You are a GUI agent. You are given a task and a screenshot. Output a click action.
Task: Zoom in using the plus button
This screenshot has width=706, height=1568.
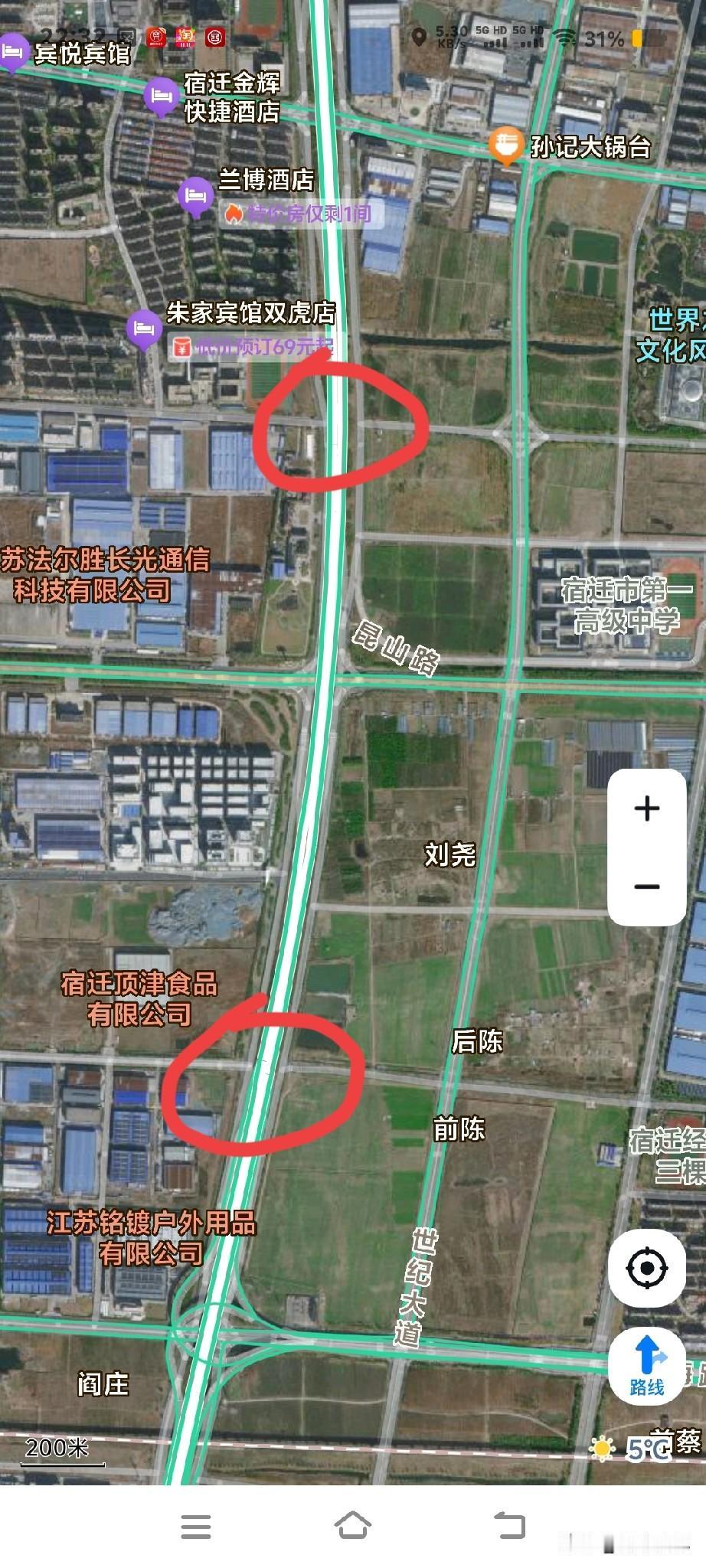pos(647,808)
